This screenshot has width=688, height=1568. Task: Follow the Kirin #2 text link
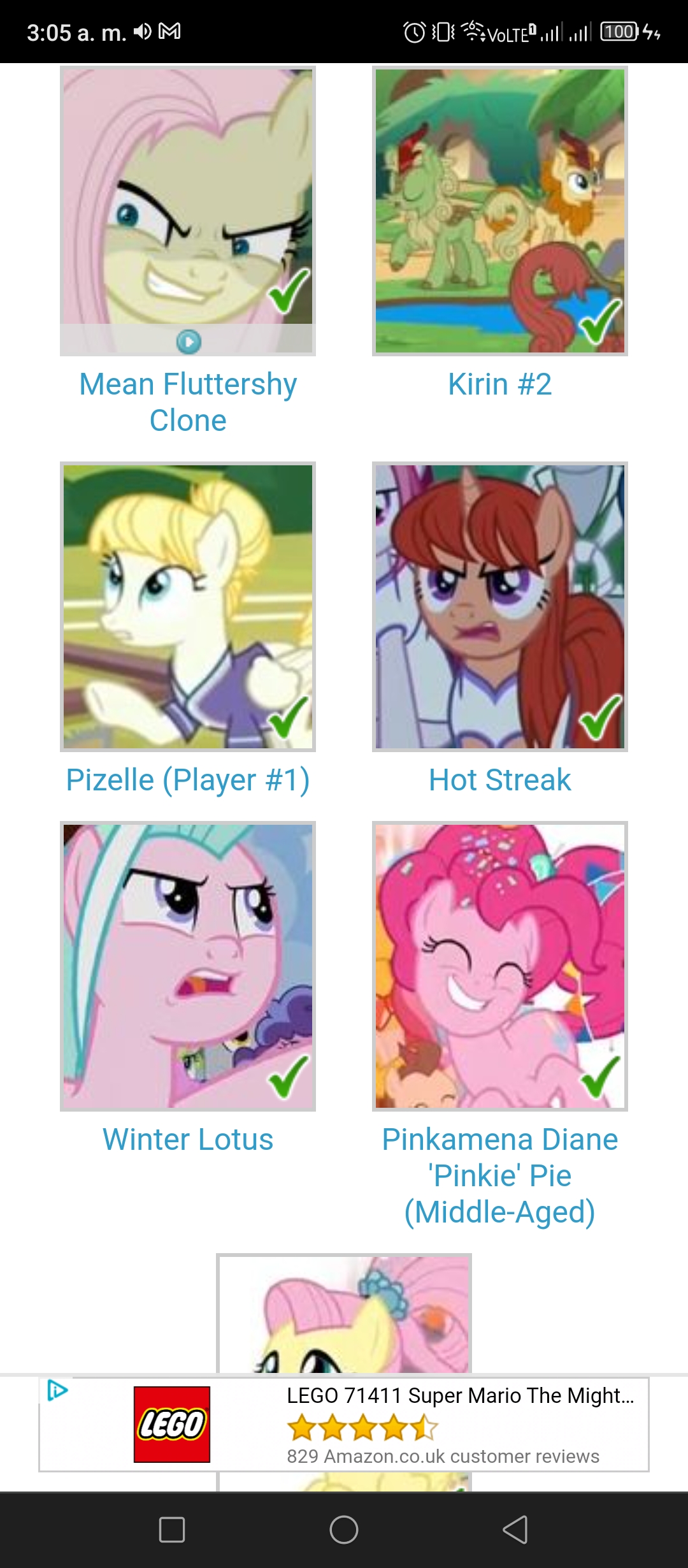(500, 384)
